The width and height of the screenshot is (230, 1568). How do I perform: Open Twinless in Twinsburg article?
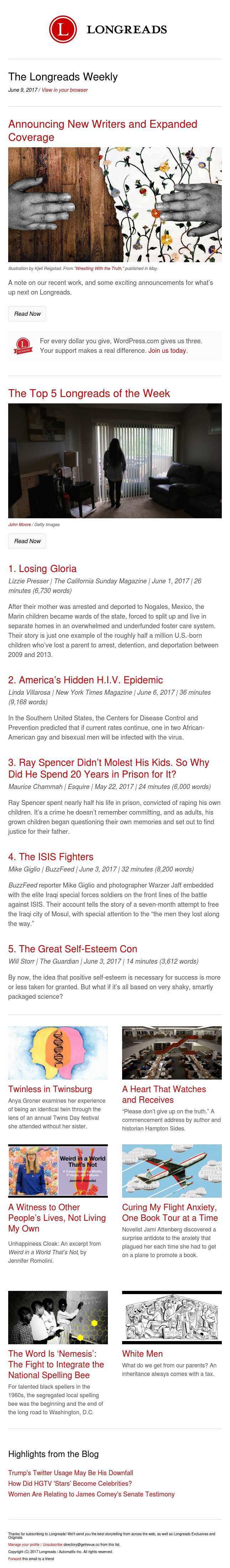[50, 1089]
